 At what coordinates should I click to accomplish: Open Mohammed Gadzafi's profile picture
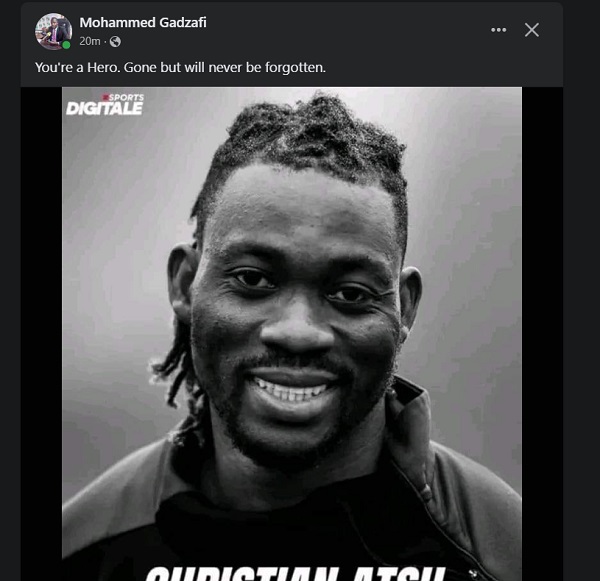pyautogui.click(x=53, y=31)
